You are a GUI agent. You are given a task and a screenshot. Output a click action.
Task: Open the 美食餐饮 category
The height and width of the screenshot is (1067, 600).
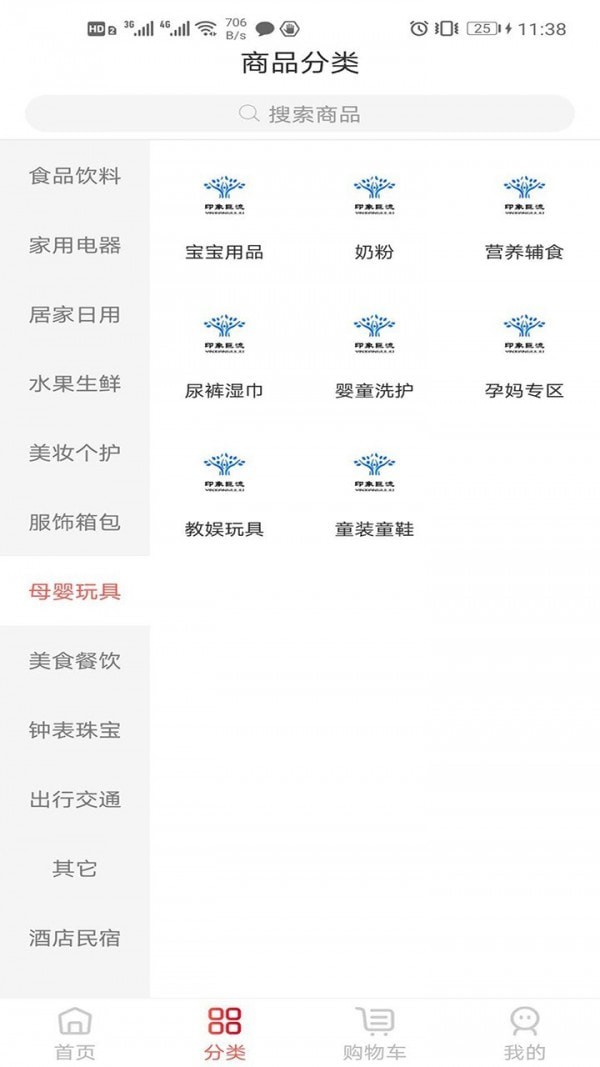tap(75, 661)
